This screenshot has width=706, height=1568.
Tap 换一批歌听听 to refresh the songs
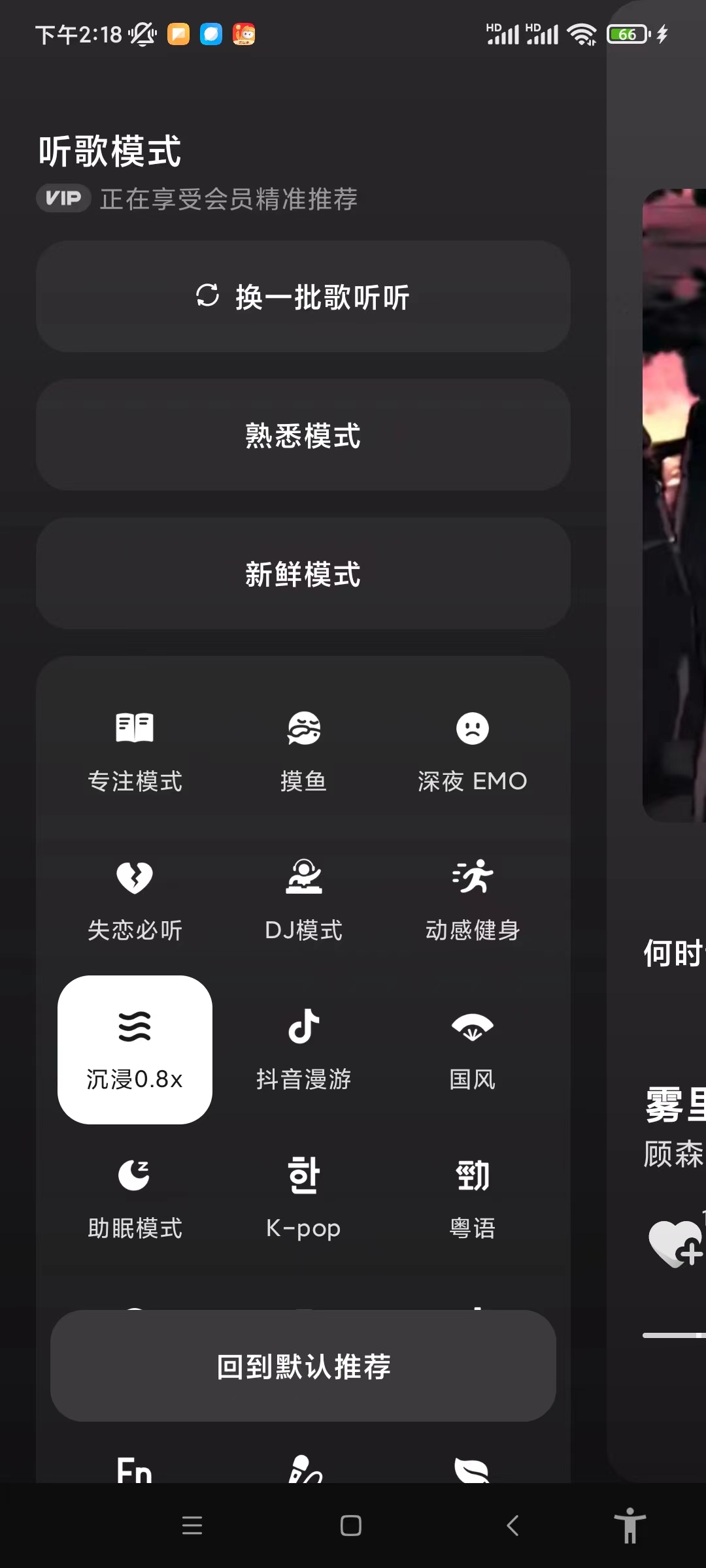(303, 297)
